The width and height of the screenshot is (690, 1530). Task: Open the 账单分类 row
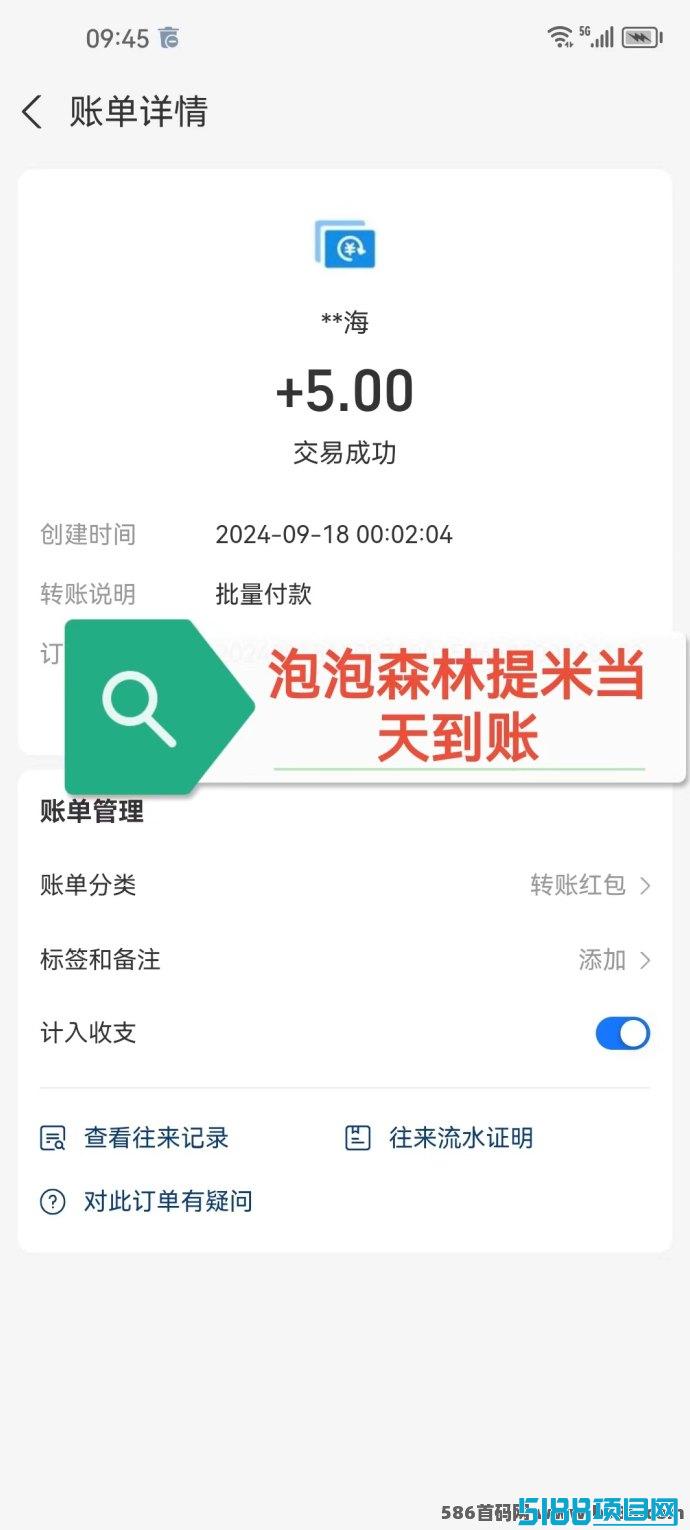pyautogui.click(x=345, y=885)
